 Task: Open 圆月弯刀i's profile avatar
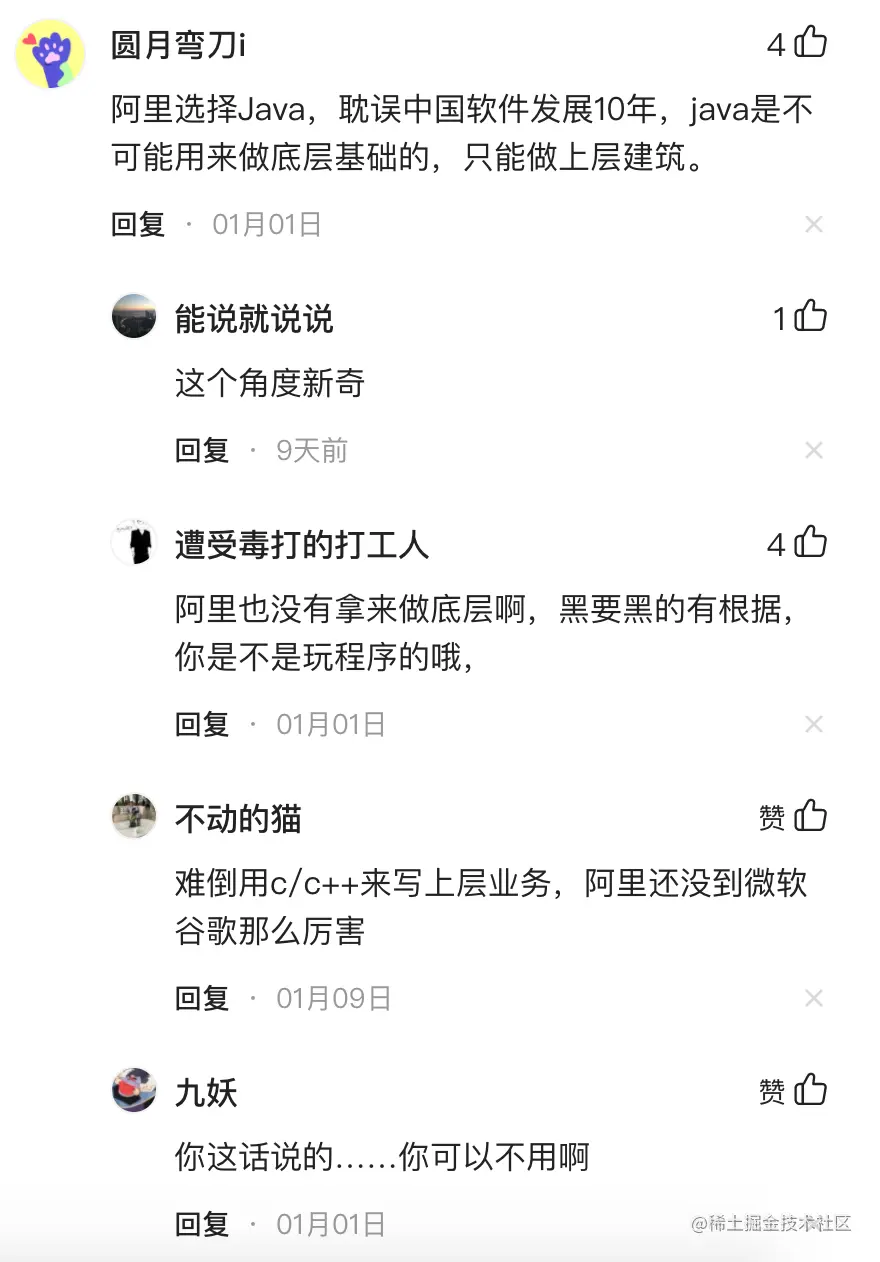tap(50, 54)
